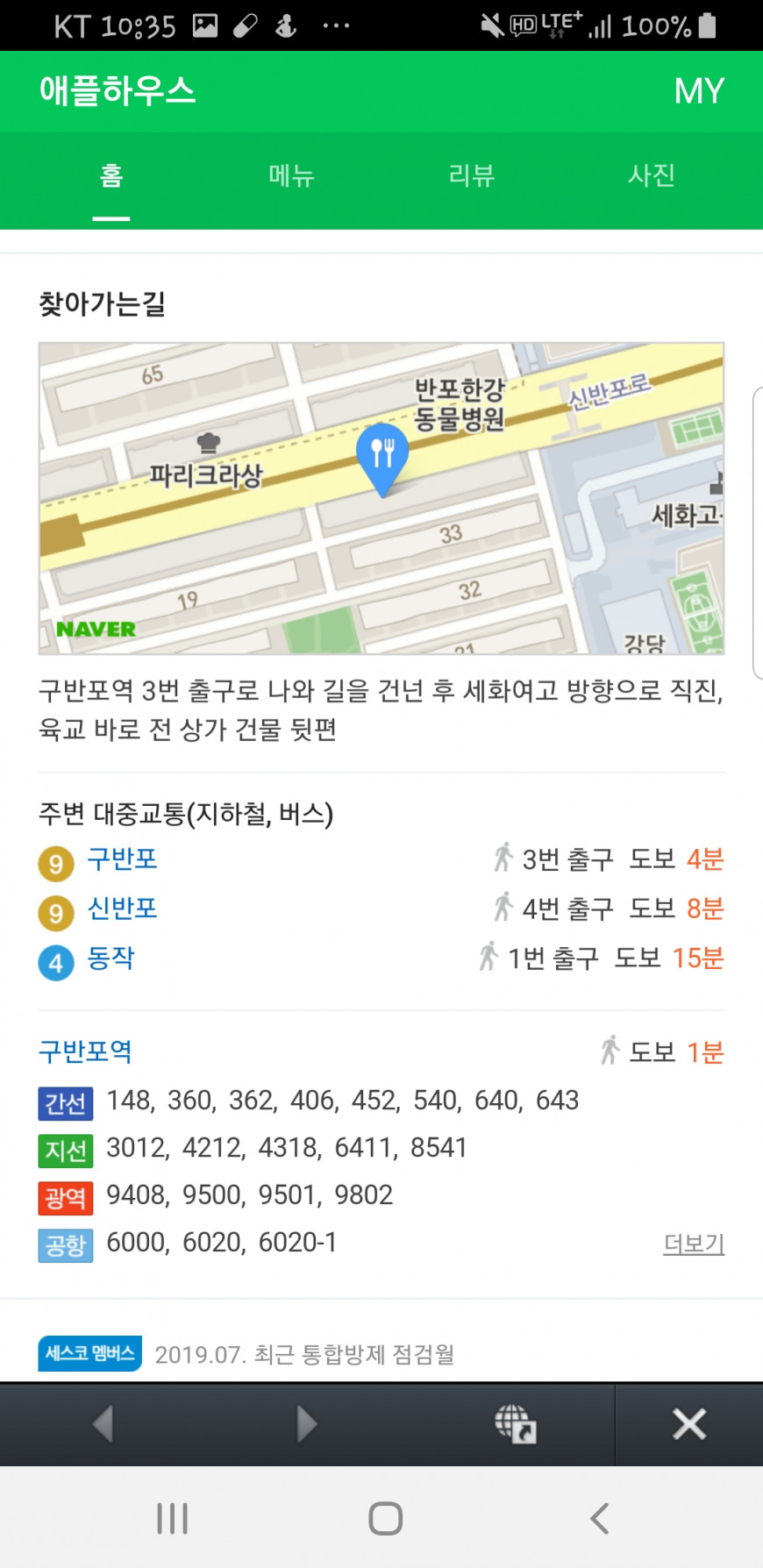Close the in-app browser
This screenshot has height=1568, width=763.
click(689, 1423)
